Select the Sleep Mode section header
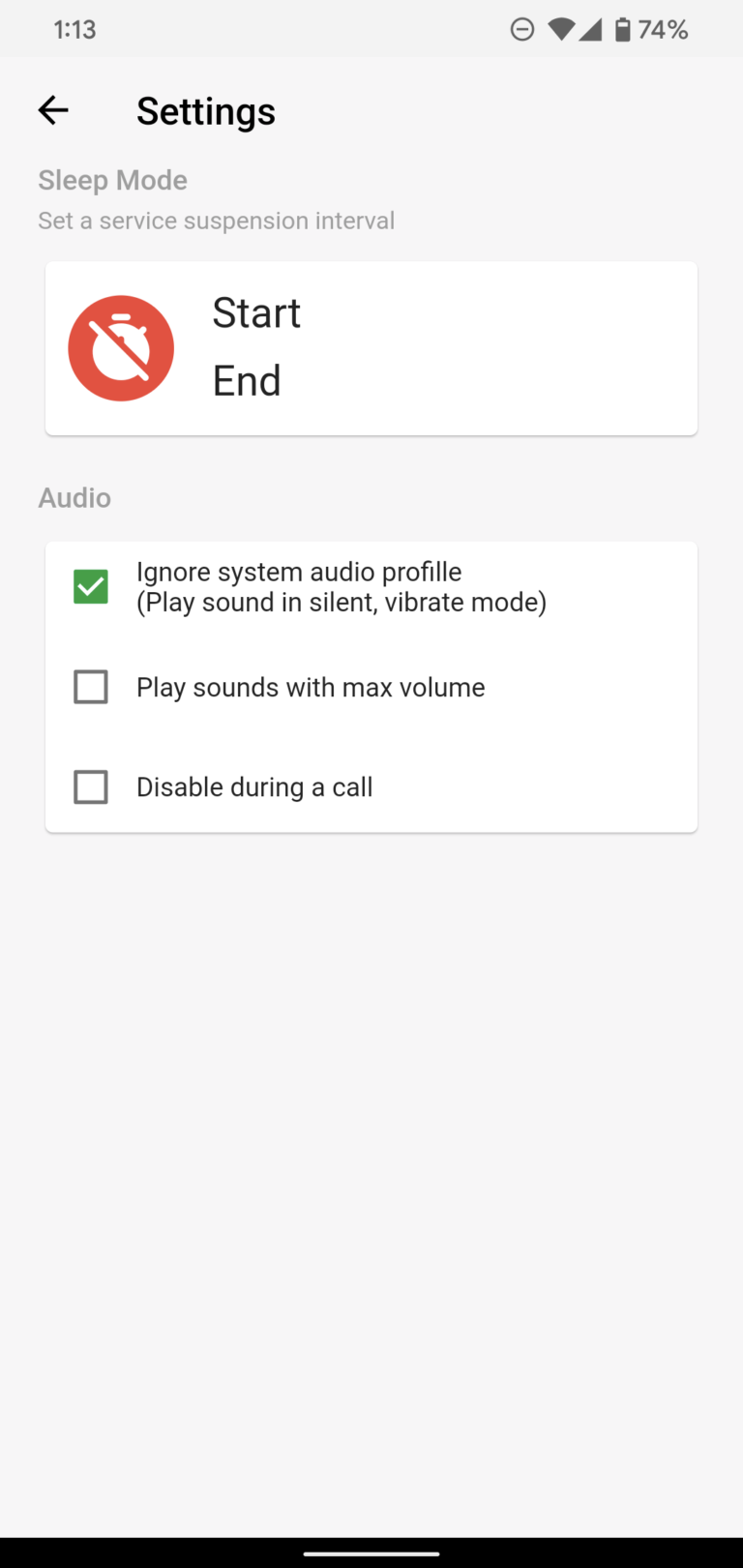This screenshot has height=1568, width=743. click(x=112, y=180)
